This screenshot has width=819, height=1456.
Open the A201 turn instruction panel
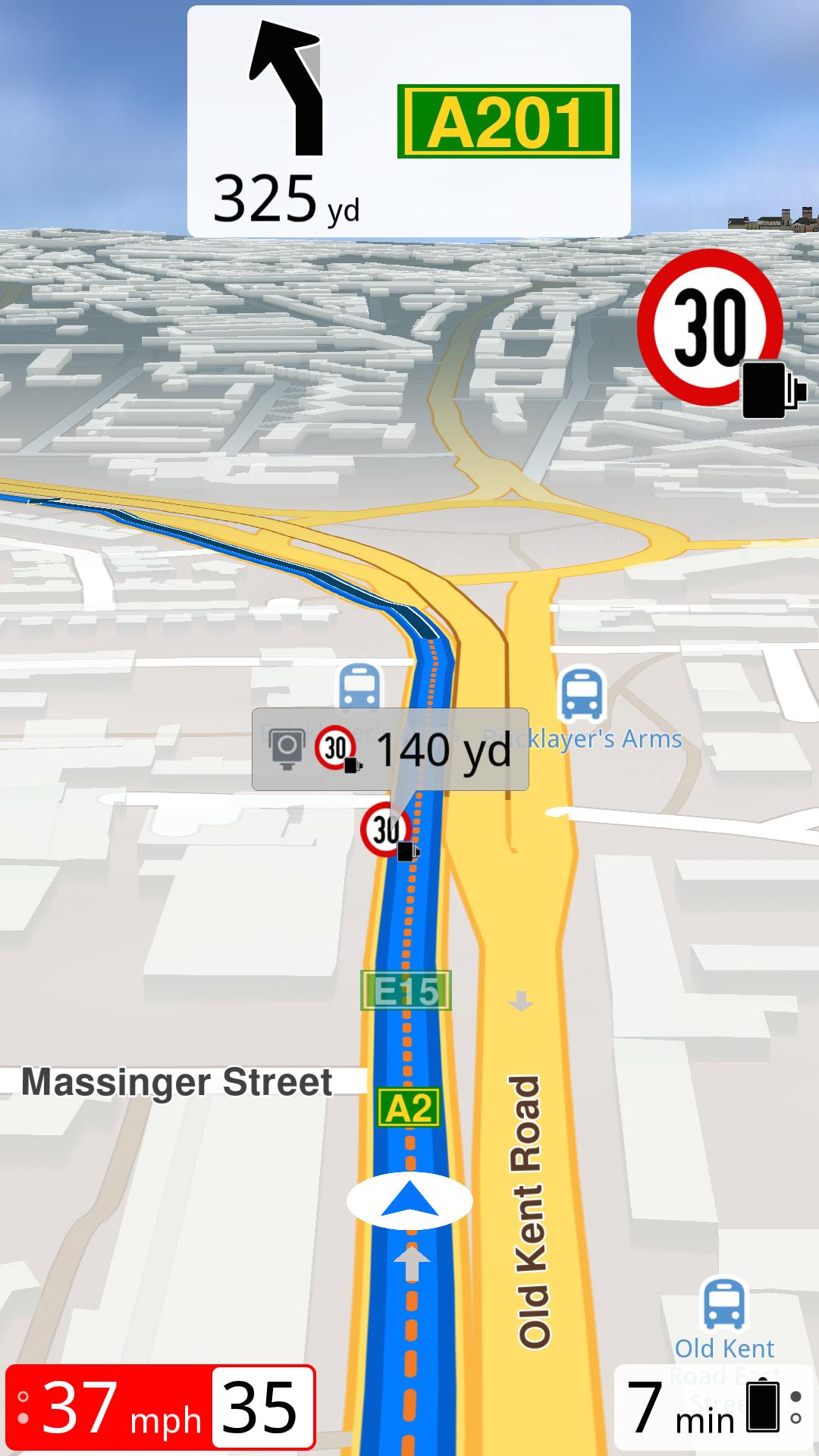[x=409, y=121]
